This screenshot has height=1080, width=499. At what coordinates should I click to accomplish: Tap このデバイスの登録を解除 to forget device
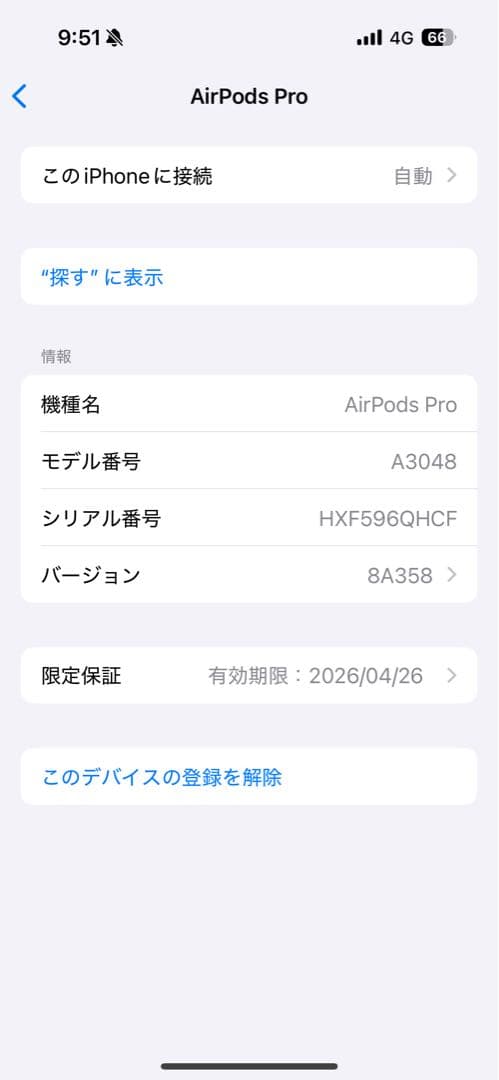point(162,778)
